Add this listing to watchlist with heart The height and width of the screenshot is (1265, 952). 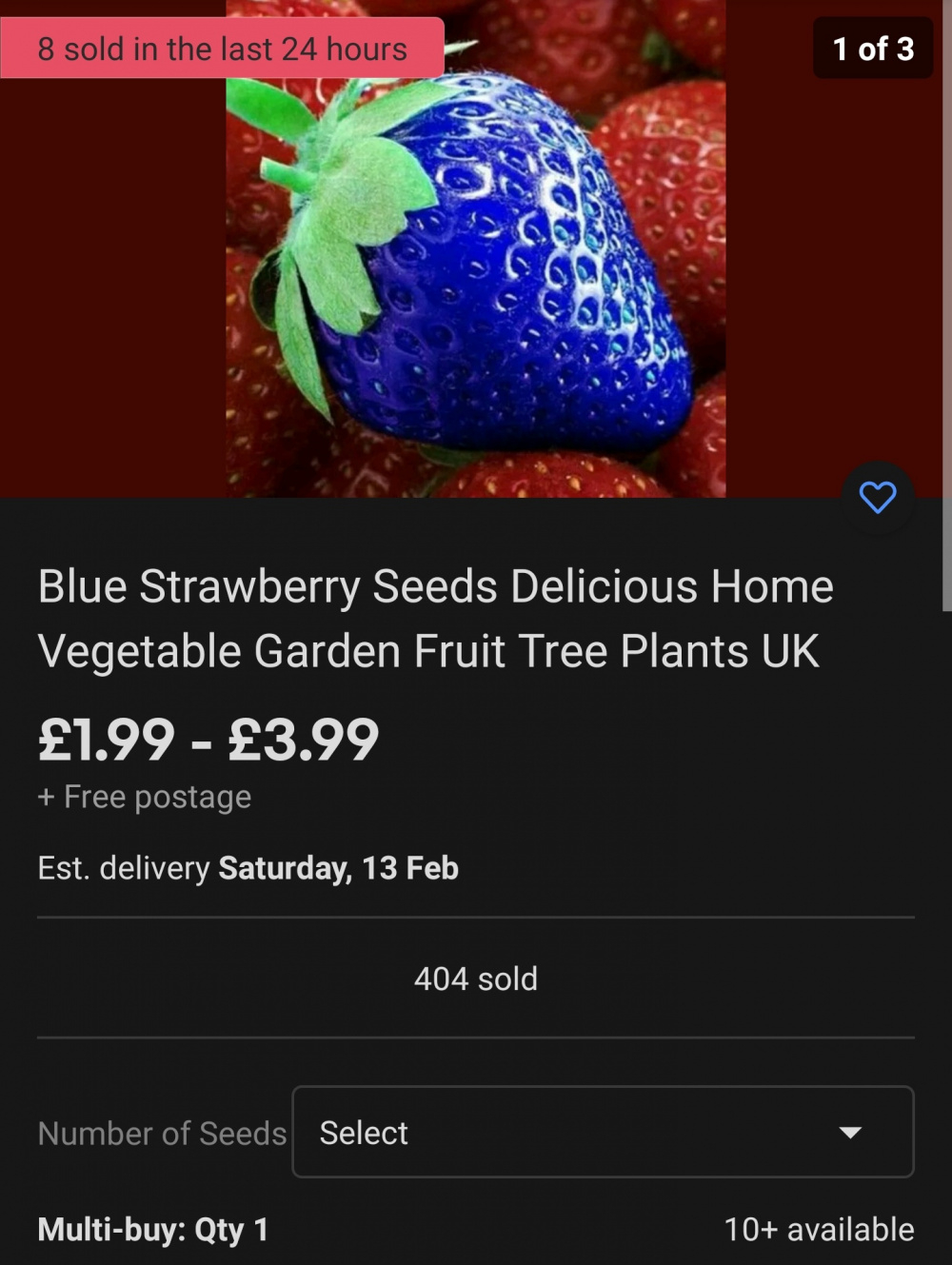point(877,497)
